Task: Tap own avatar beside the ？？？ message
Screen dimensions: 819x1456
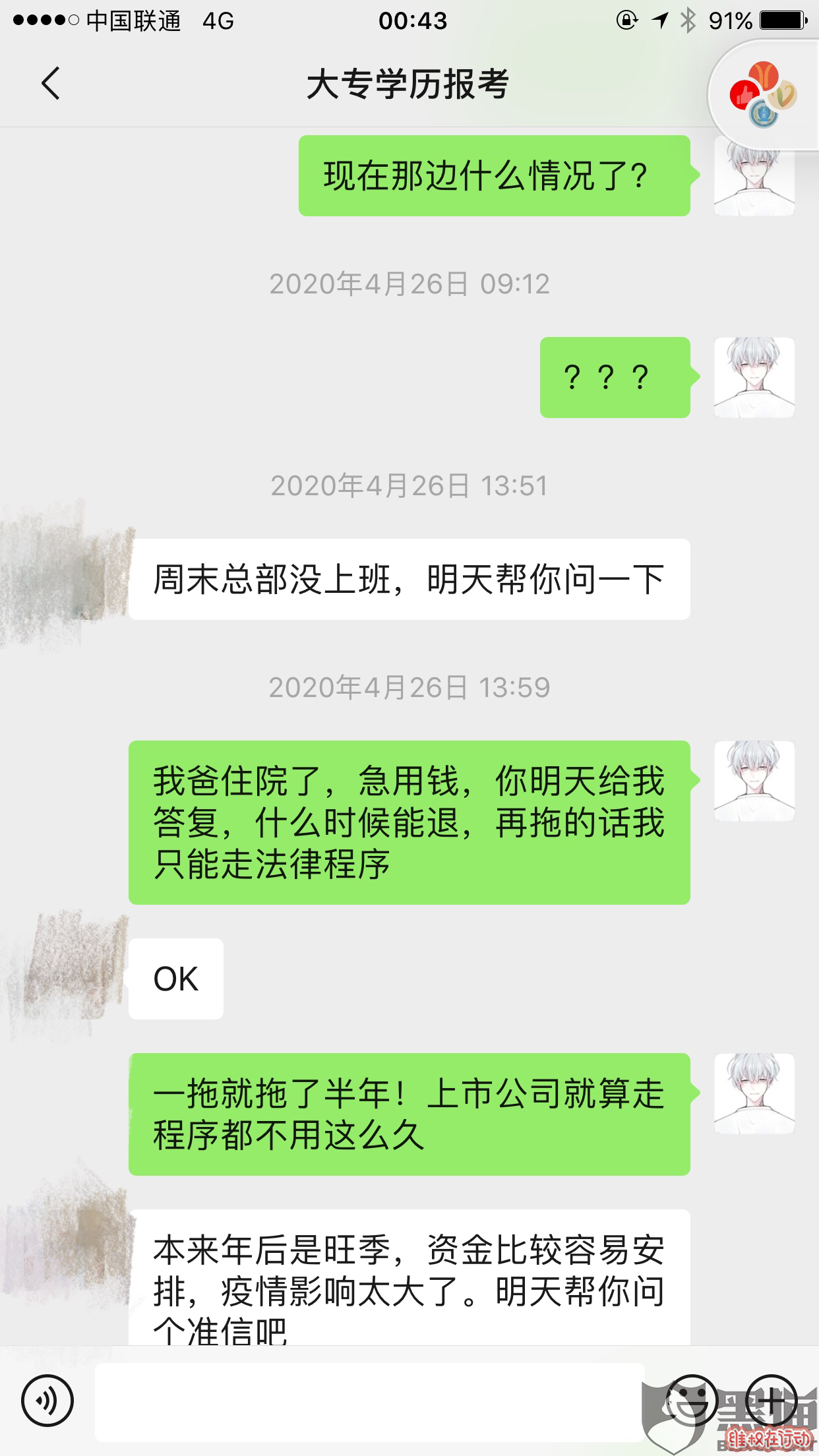Action: point(754,377)
